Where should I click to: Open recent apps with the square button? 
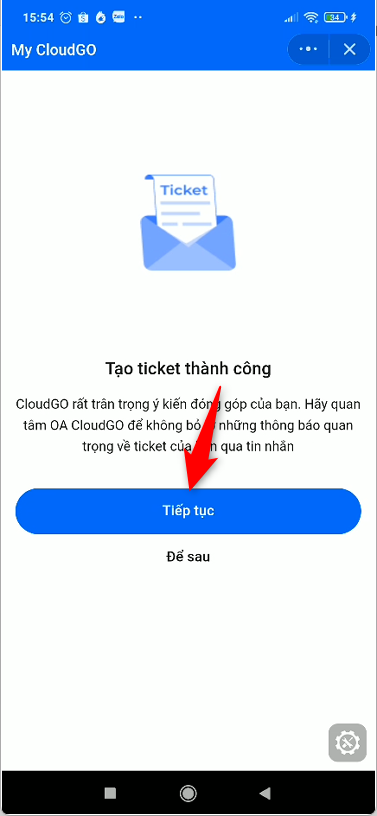[x=110, y=793]
